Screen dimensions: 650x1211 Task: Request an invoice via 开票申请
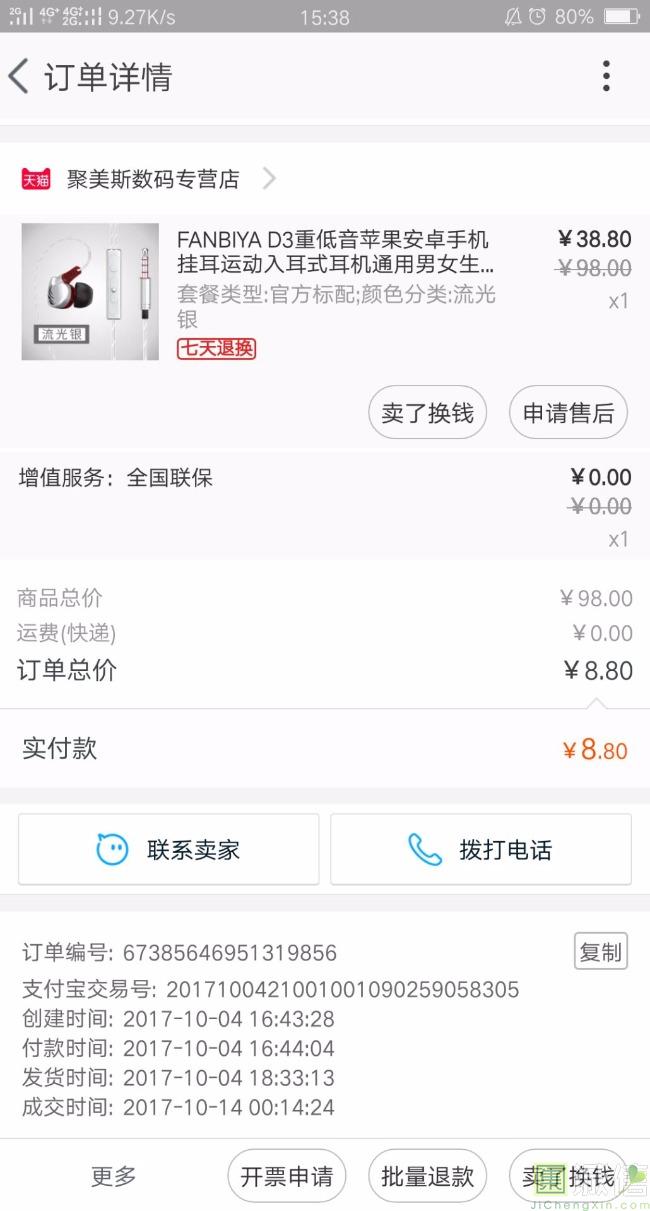287,1176
